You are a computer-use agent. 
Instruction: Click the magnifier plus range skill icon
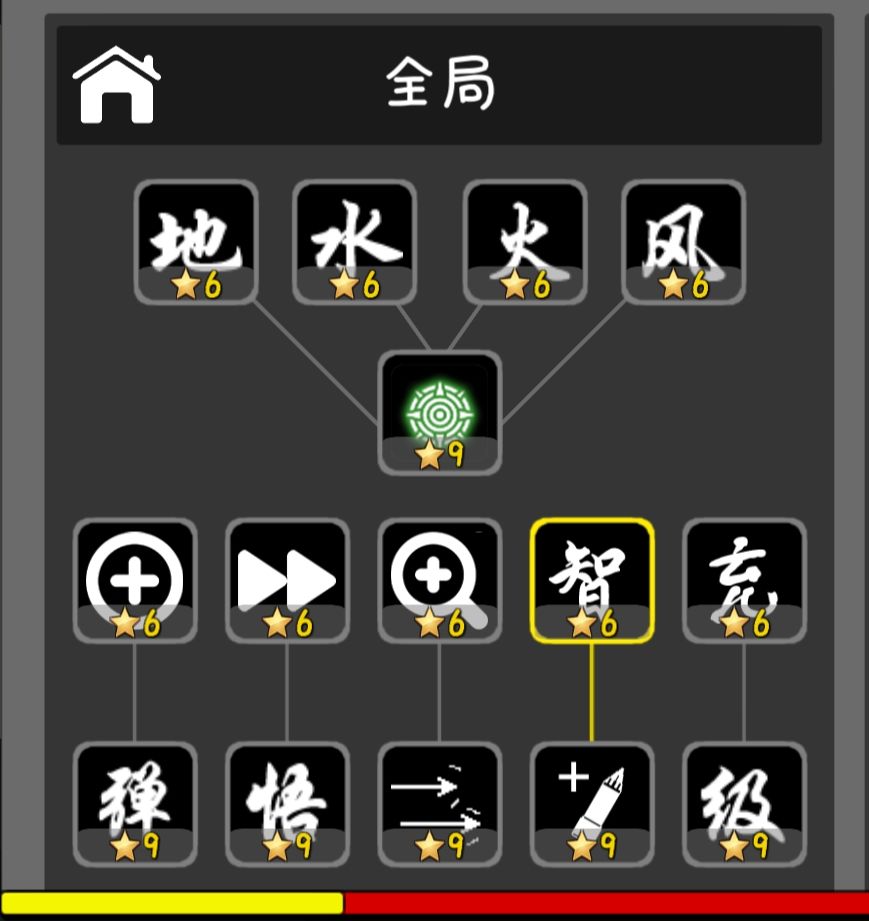440,578
